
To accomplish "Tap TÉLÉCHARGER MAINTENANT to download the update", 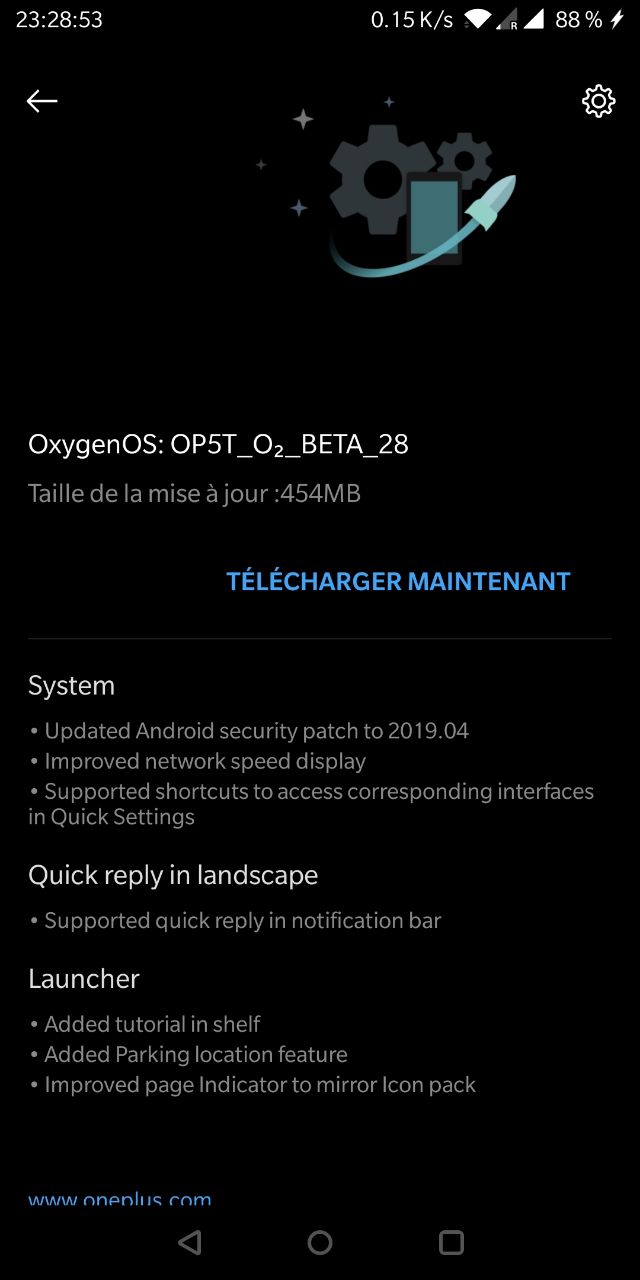I will [x=398, y=581].
